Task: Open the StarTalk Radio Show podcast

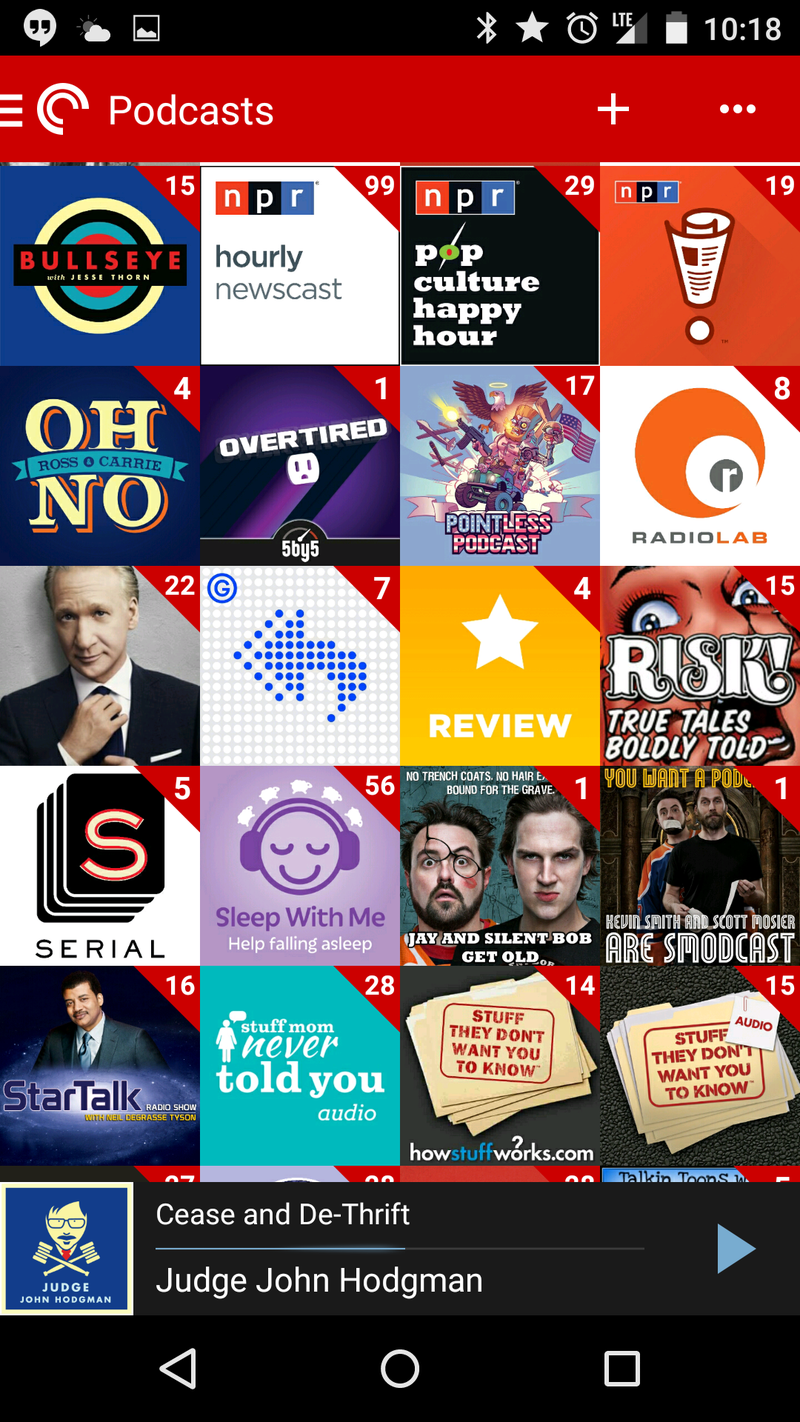Action: pyautogui.click(x=99, y=1065)
